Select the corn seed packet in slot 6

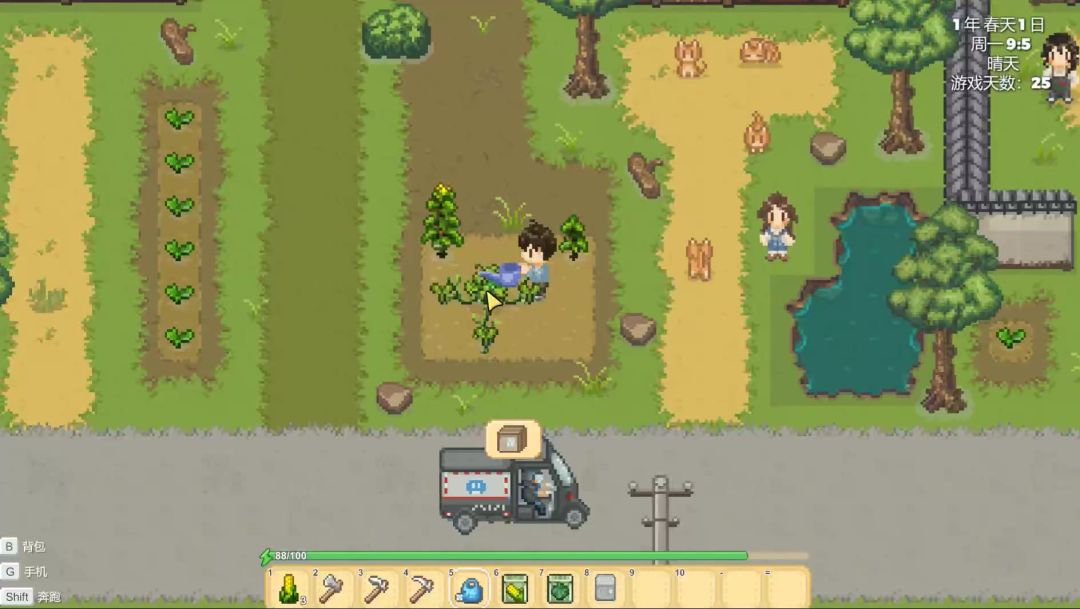point(514,589)
